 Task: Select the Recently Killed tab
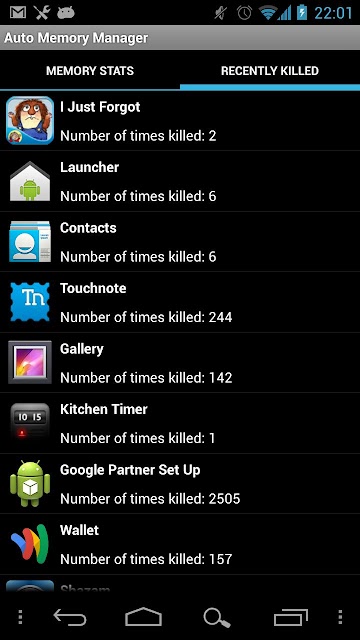click(x=270, y=71)
